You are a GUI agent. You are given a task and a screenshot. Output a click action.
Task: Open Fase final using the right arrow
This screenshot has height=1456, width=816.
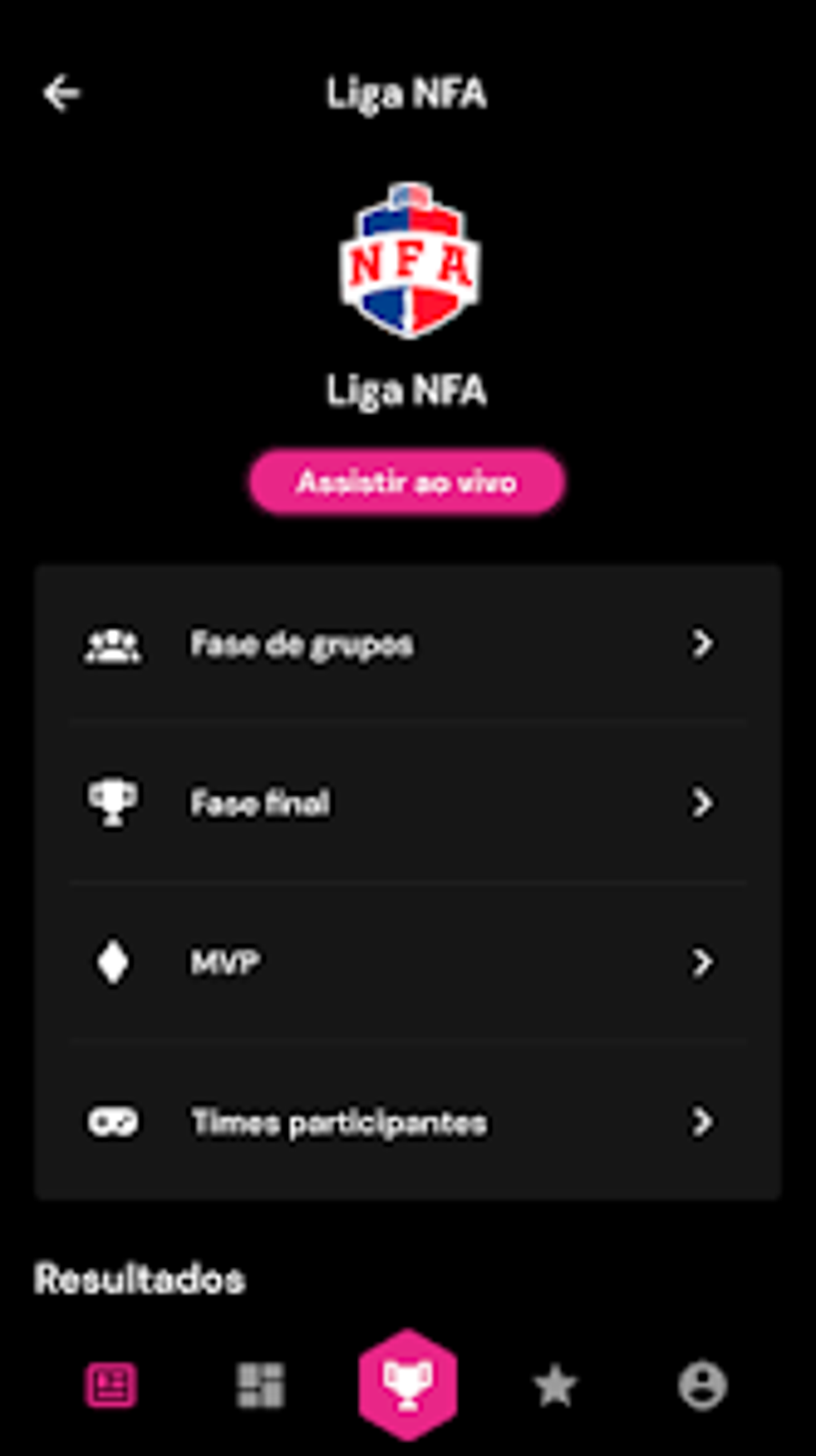tap(702, 803)
